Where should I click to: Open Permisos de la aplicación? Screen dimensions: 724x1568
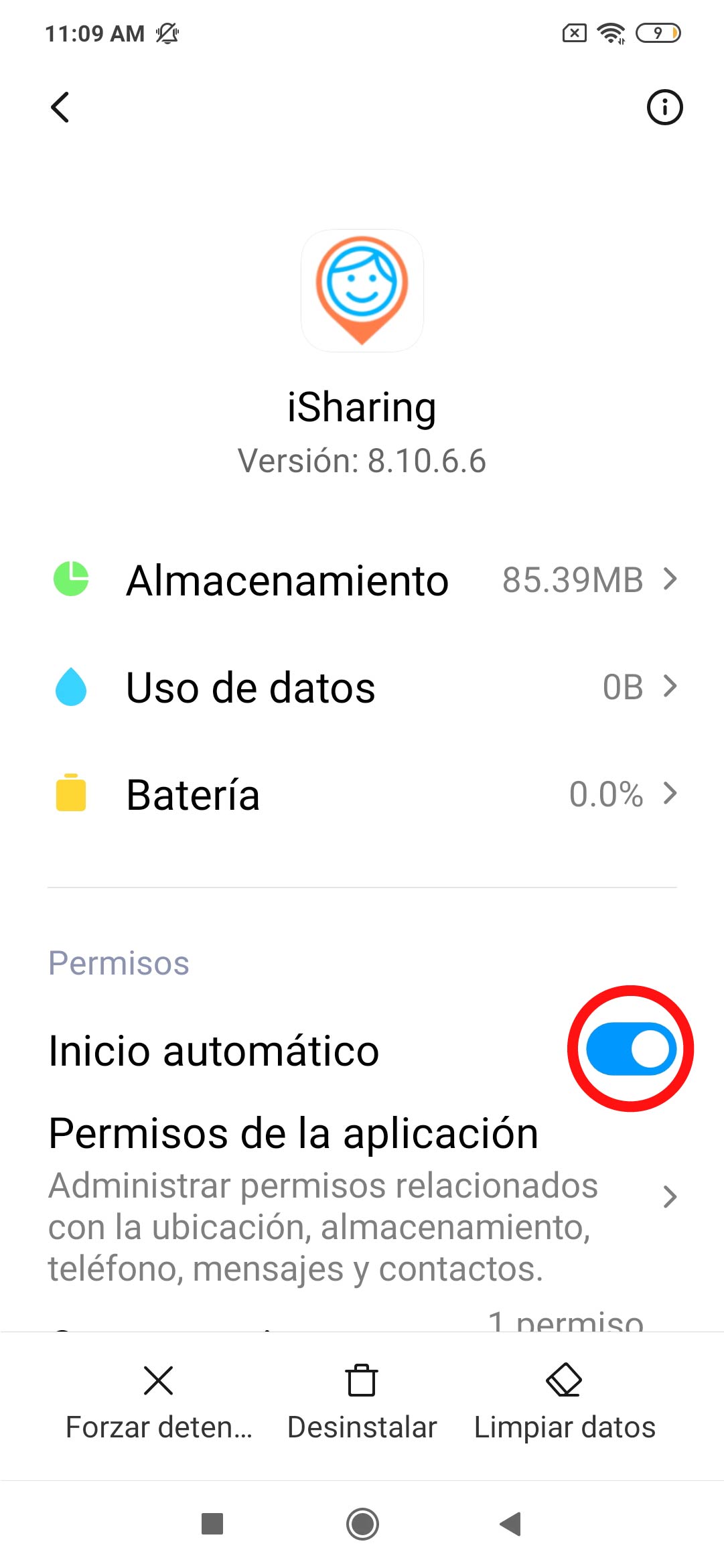tap(362, 1196)
